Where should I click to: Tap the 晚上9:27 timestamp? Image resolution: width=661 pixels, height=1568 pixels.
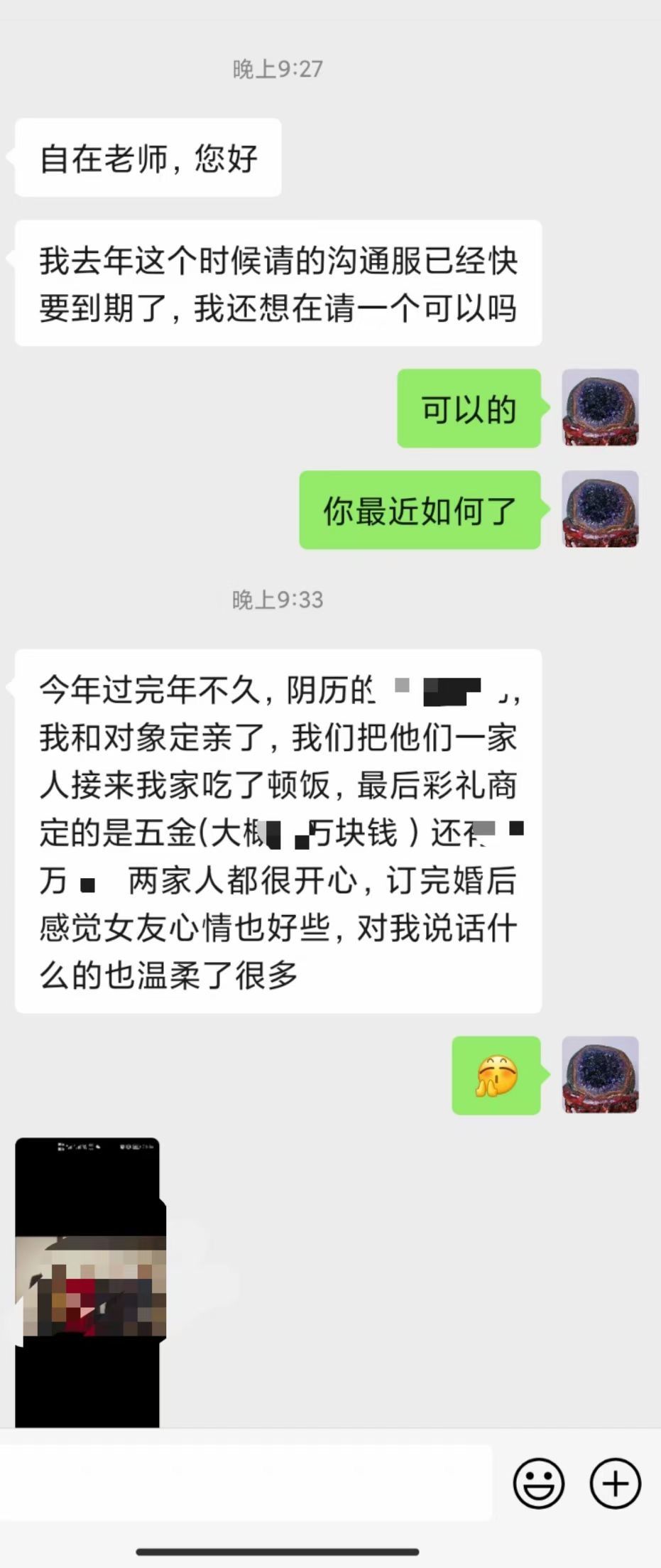276,68
